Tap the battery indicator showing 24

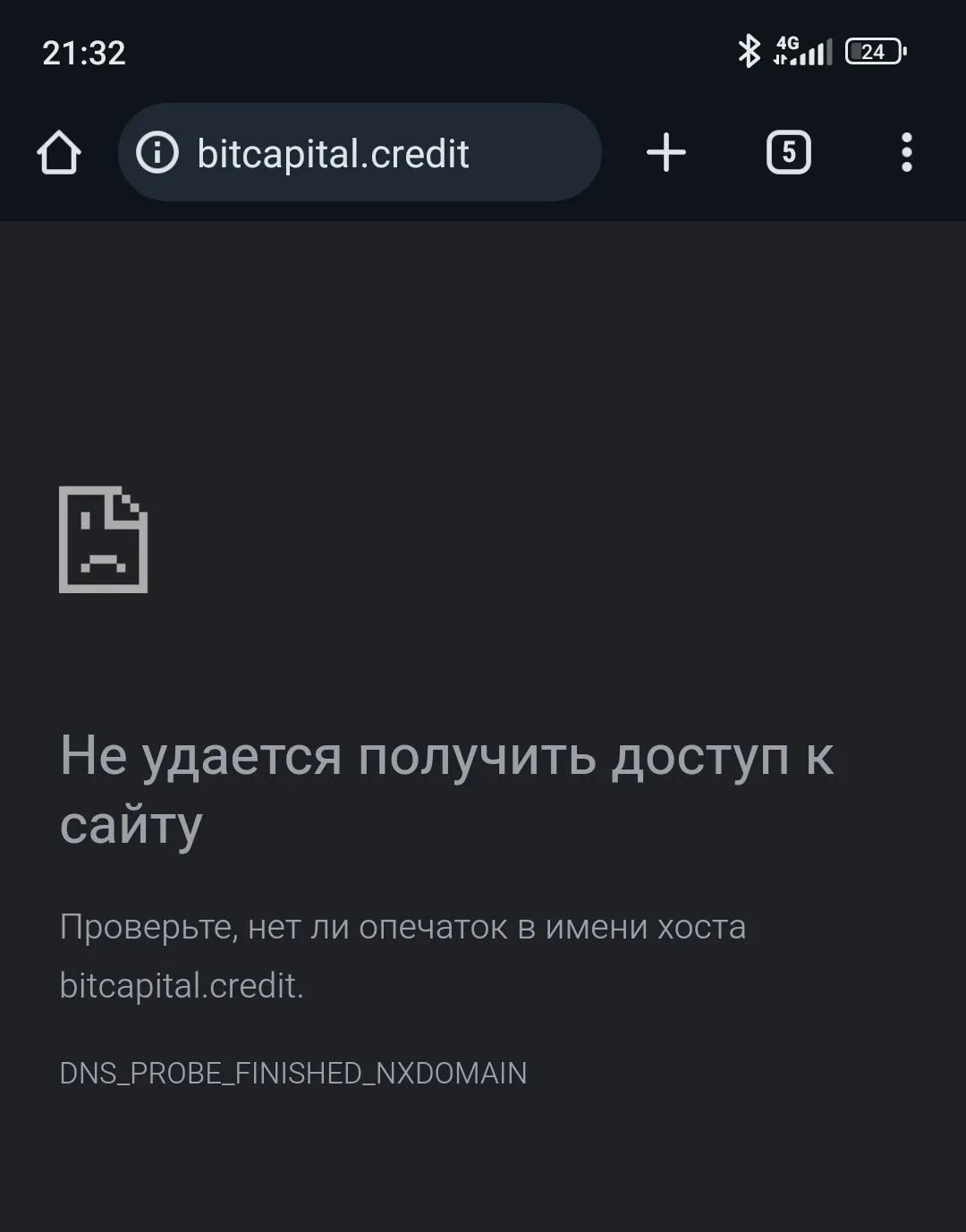pyautogui.click(x=872, y=51)
